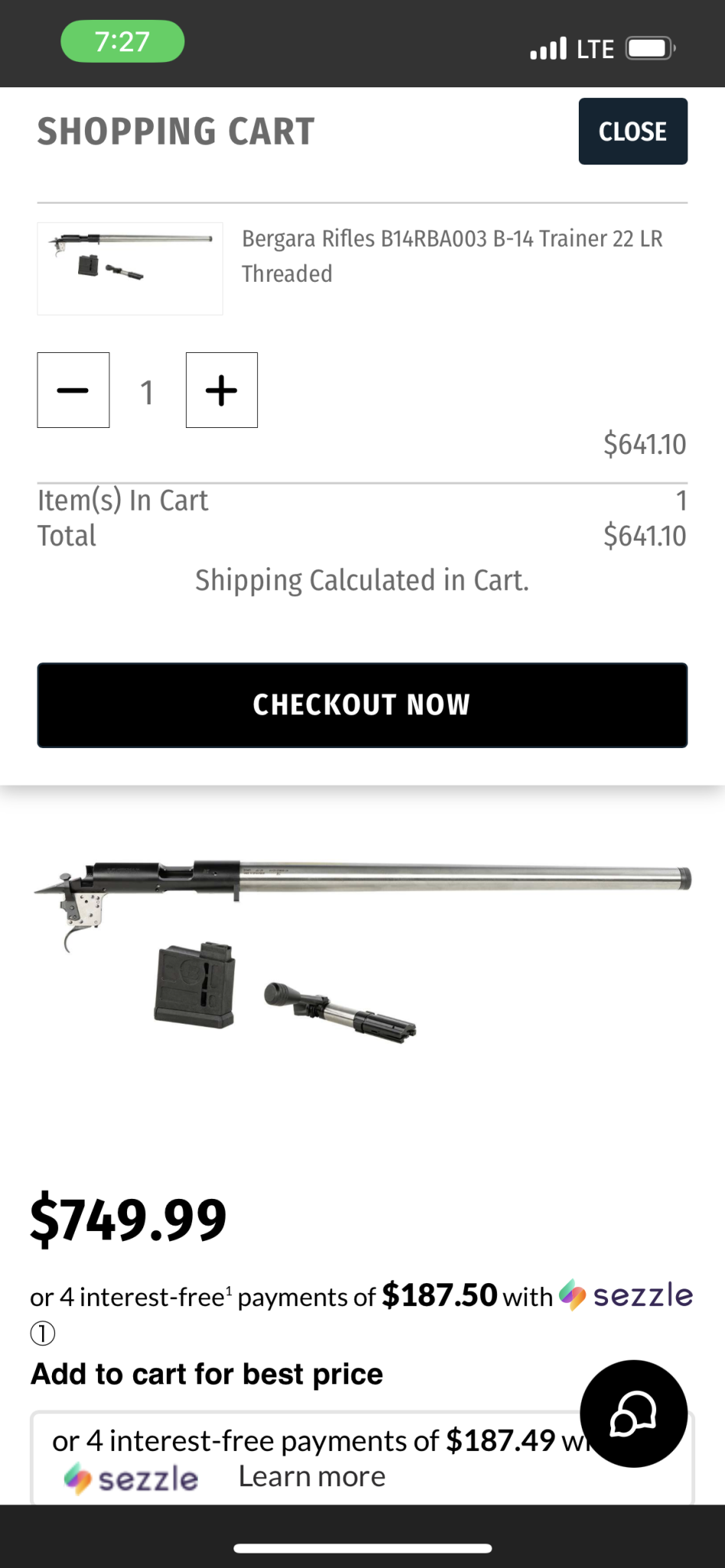View the large product image
The image size is (725, 1568).
click(x=362, y=949)
